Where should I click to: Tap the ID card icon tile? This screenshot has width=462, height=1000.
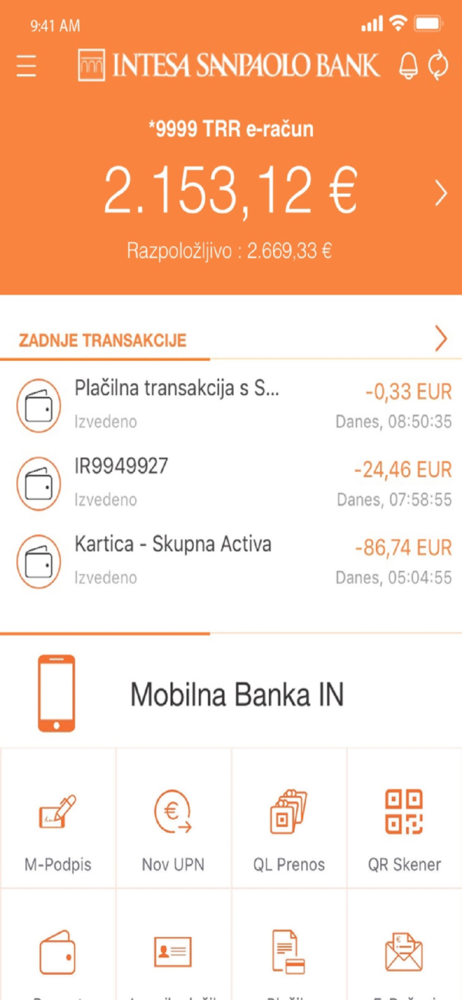point(174,945)
